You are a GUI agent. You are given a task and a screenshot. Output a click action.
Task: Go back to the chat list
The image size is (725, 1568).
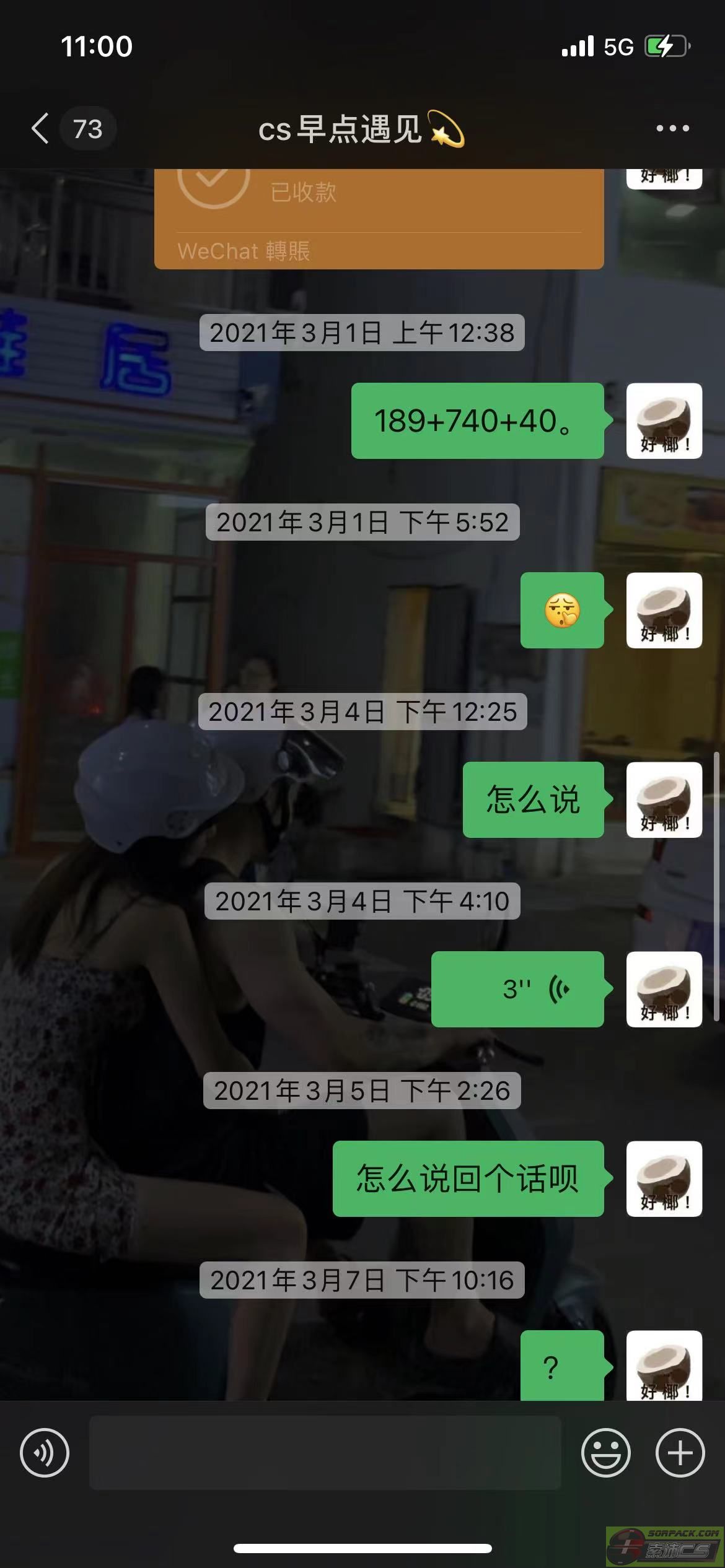[41, 129]
